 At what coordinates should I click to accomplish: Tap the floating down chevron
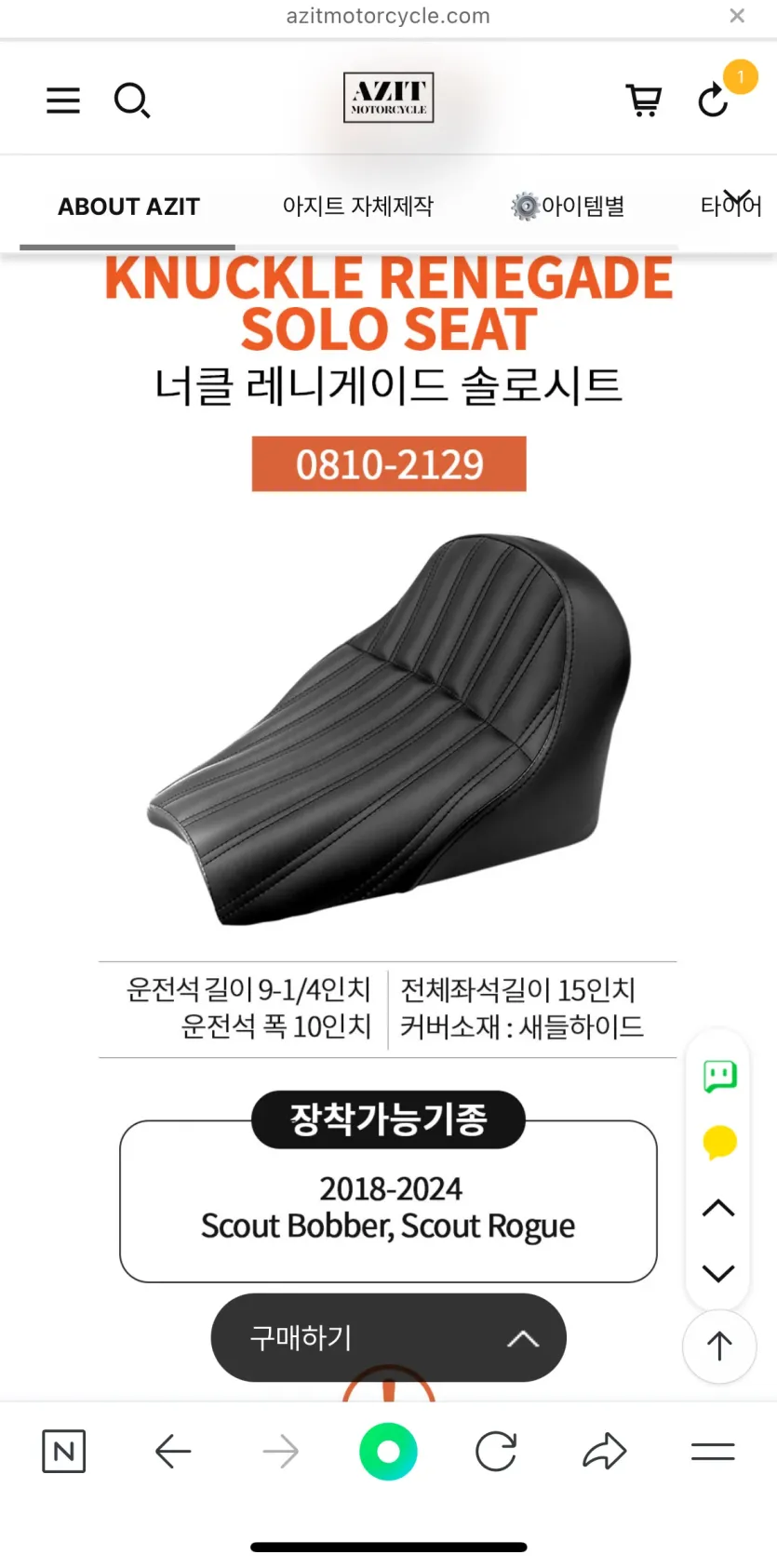[718, 1273]
